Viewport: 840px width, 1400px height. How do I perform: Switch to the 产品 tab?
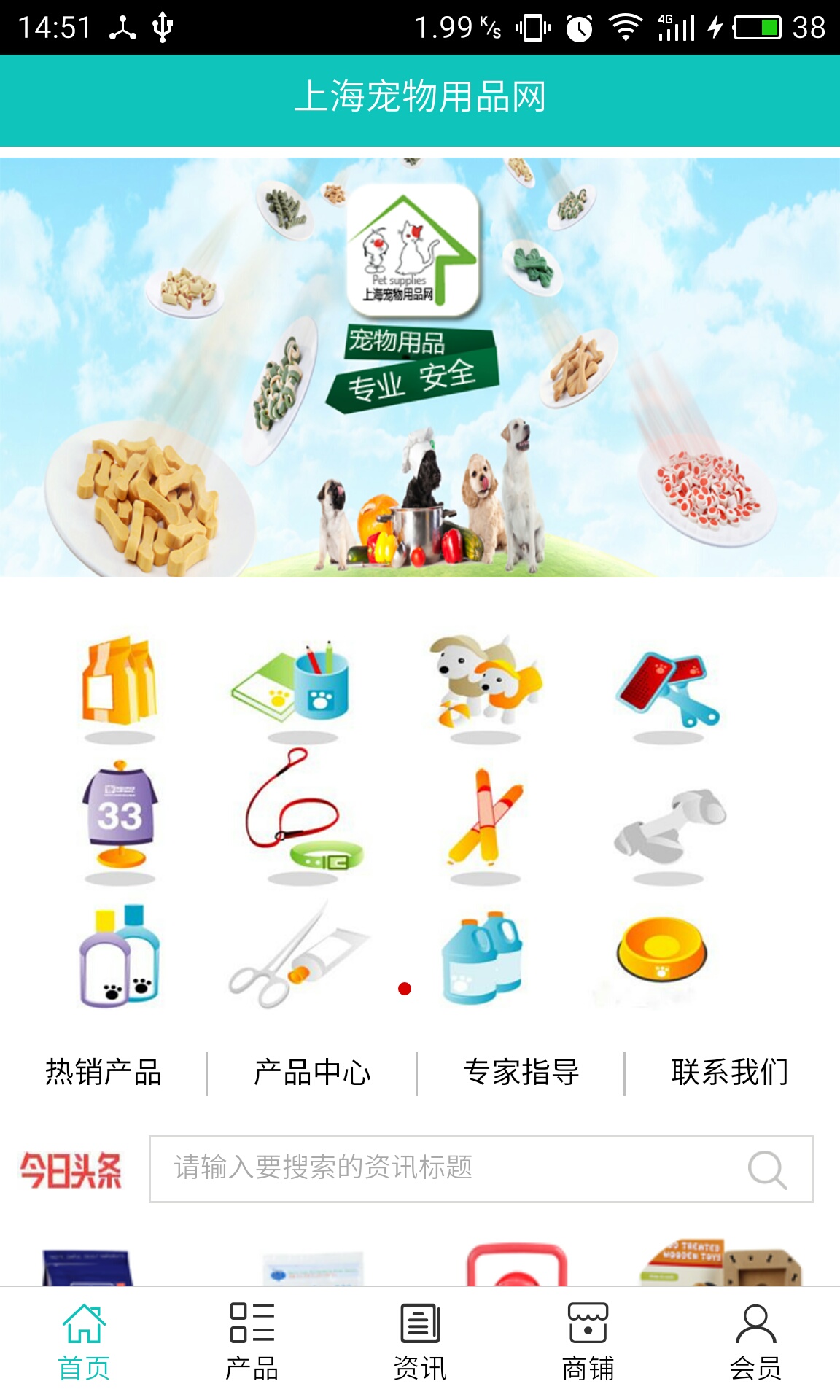pos(252,1342)
